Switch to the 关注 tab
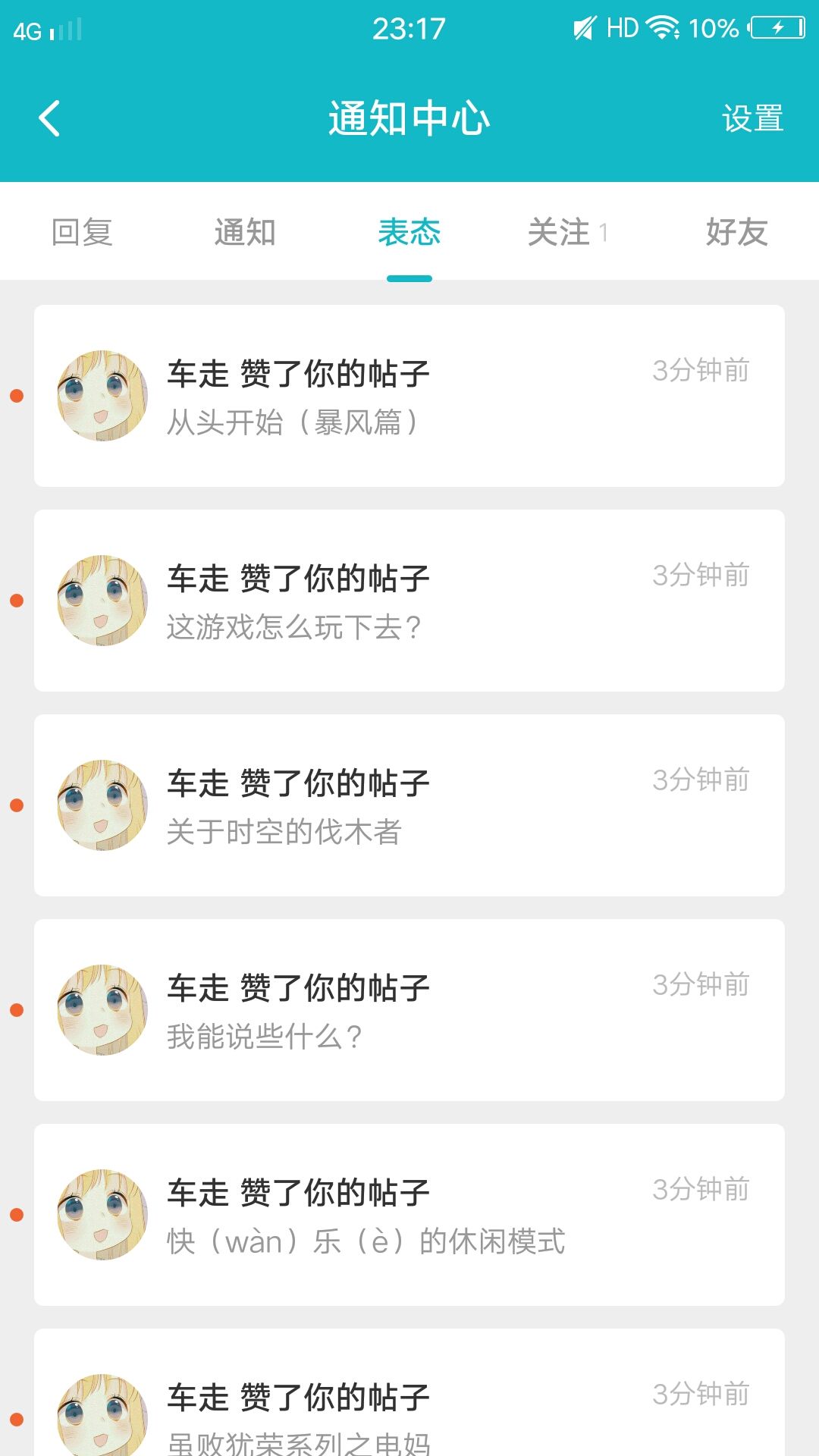819x1456 pixels. (x=560, y=232)
